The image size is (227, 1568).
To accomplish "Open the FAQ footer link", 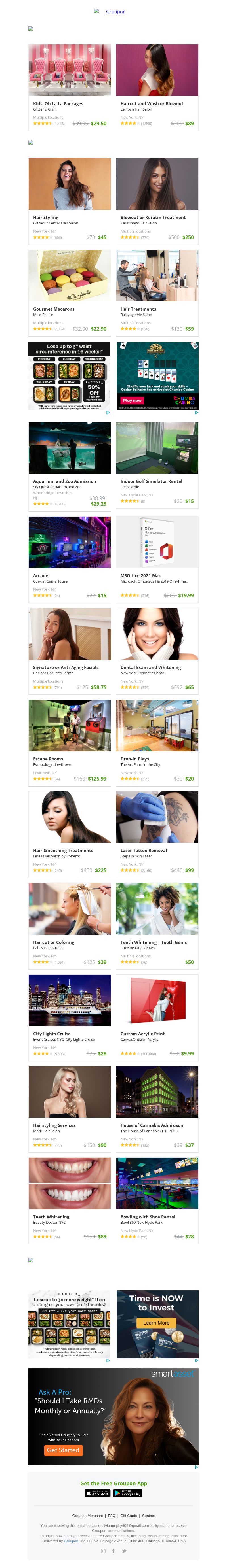I will [x=112, y=1516].
